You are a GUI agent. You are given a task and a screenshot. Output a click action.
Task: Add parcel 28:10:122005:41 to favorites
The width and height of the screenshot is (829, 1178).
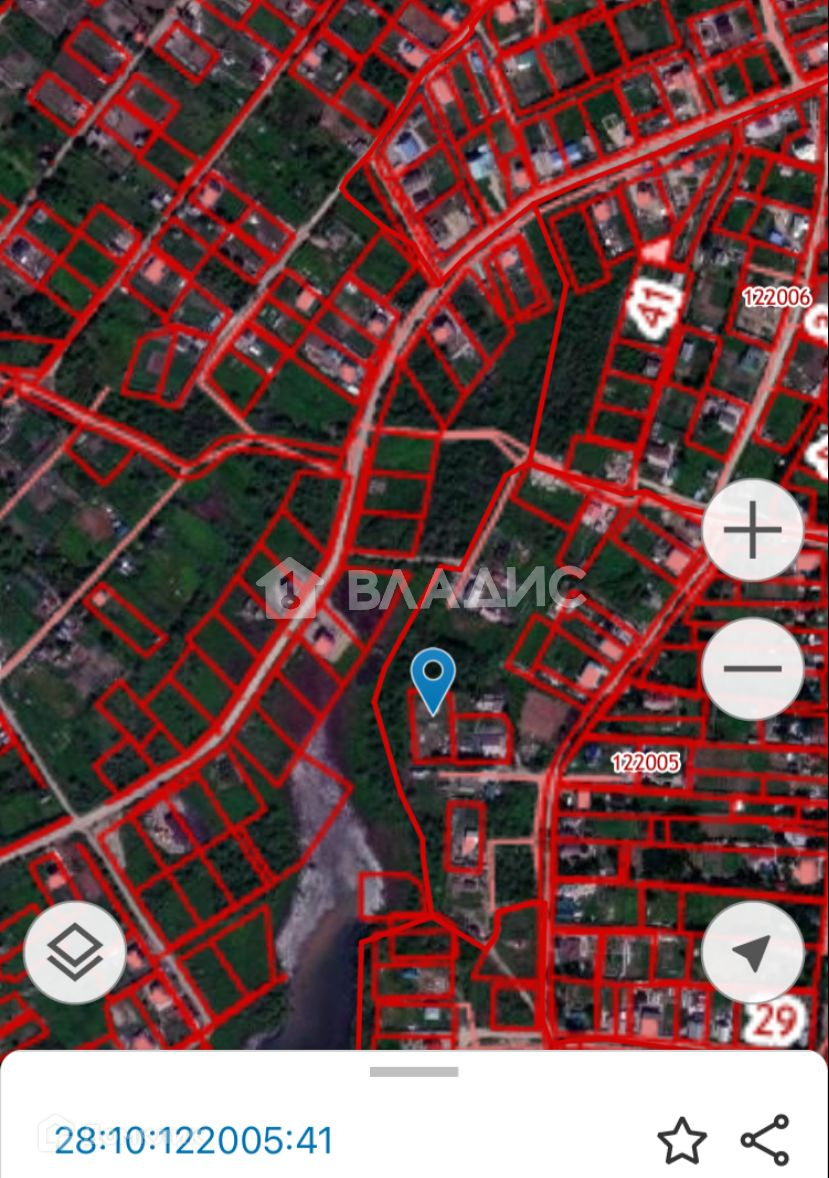[681, 1141]
